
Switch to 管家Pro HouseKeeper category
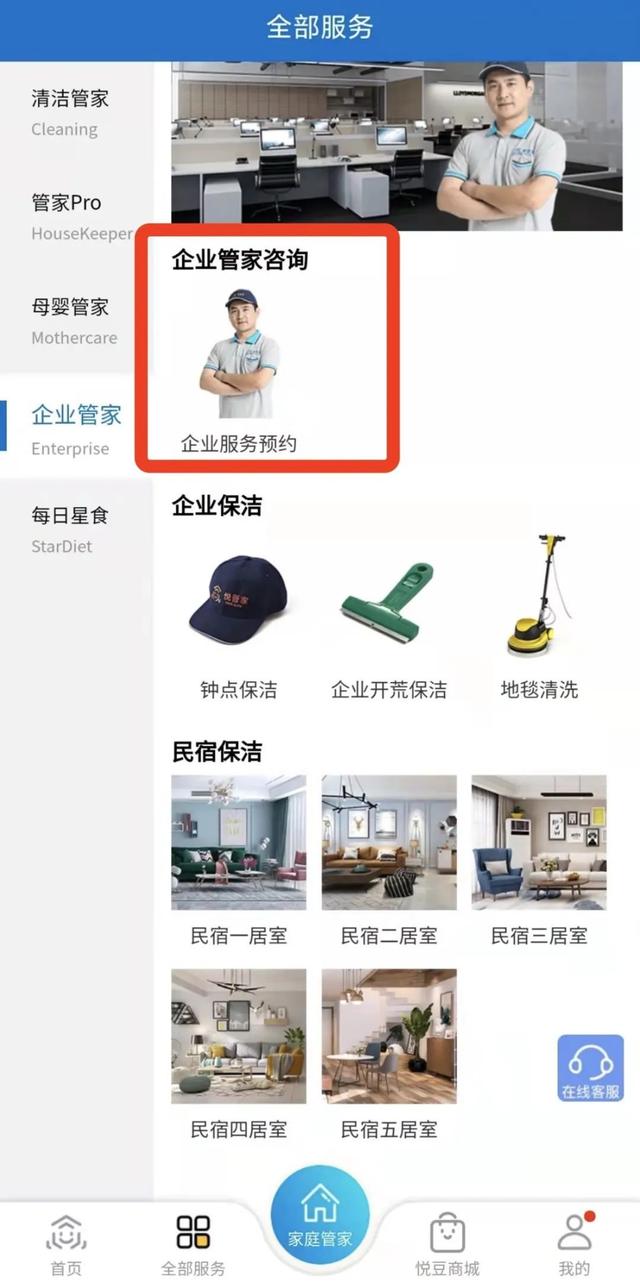[x=75, y=217]
